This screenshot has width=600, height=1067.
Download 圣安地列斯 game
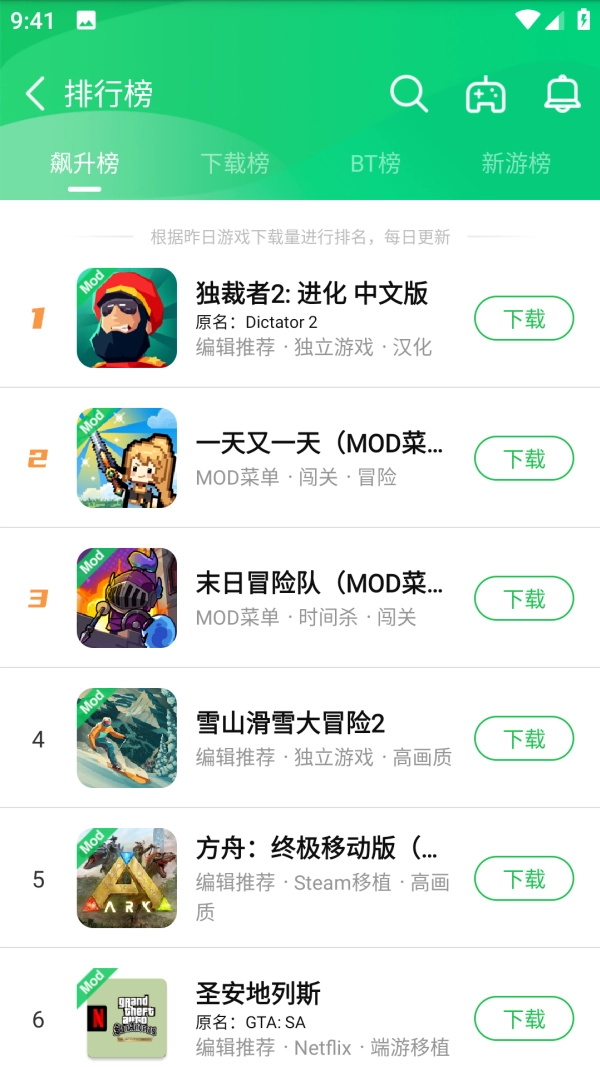click(523, 1019)
